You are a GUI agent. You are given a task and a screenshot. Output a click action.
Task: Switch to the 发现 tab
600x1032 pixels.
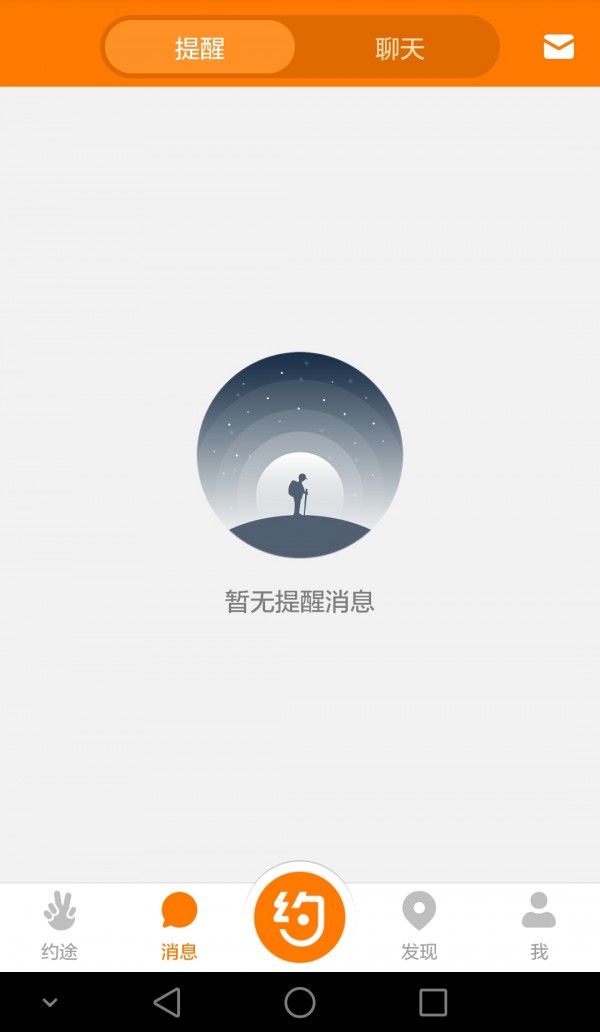coord(419,926)
